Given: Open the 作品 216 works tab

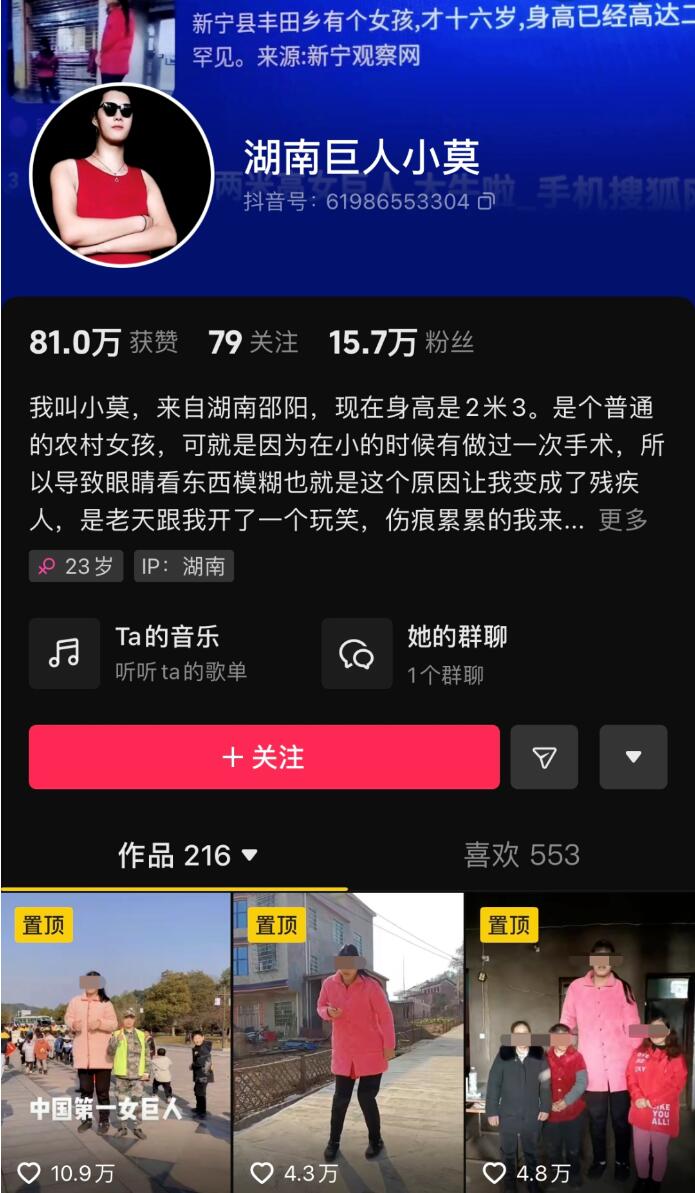Looking at the screenshot, I should click(188, 855).
